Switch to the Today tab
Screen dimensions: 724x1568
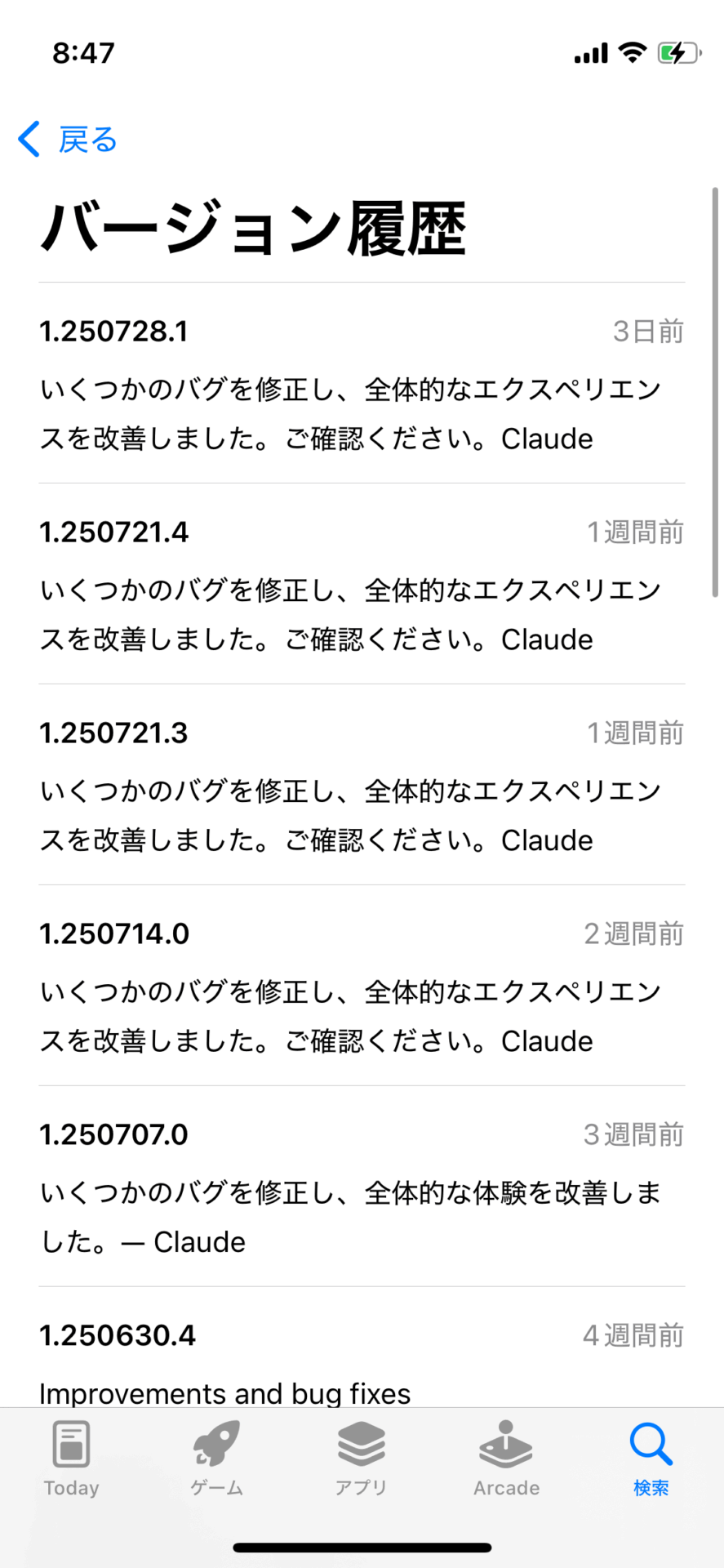72,1459
